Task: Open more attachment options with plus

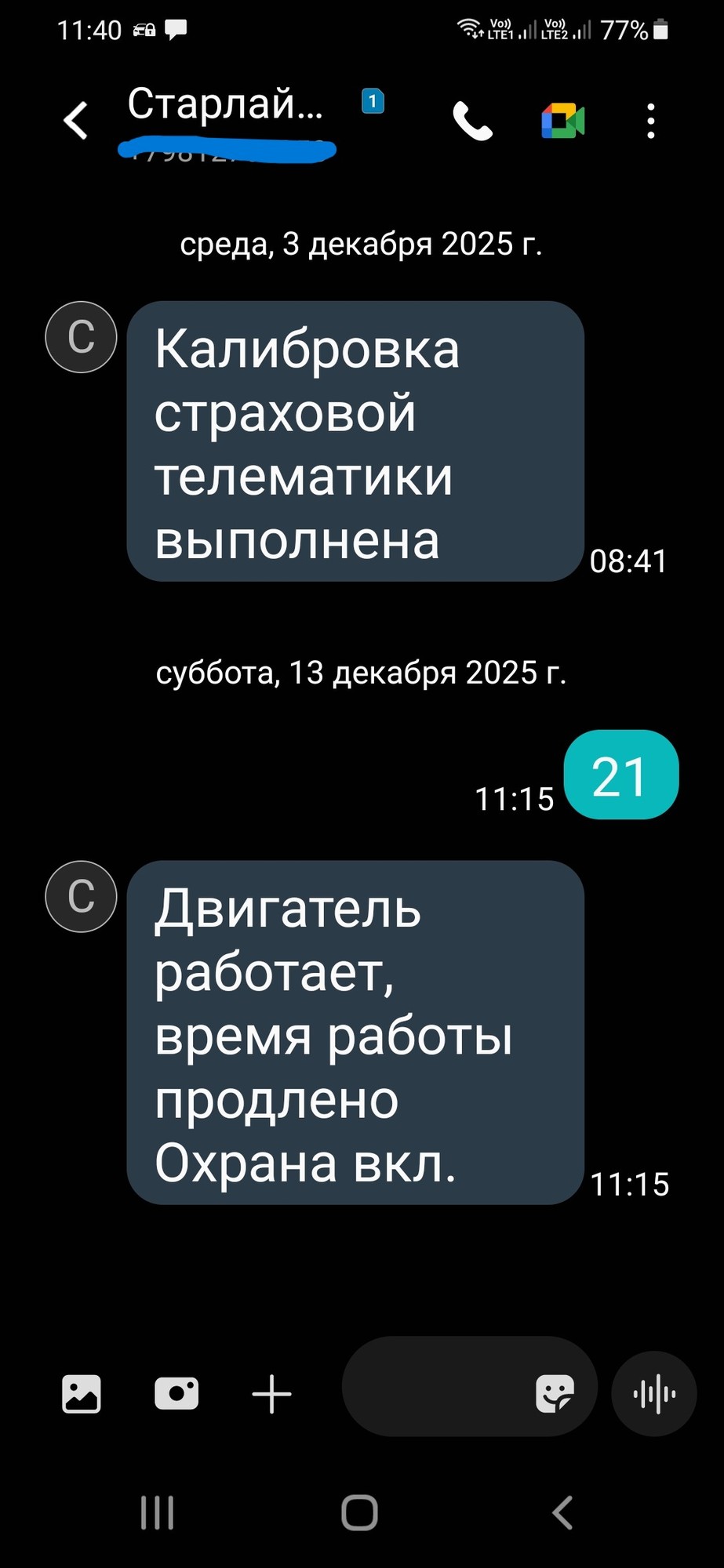Action: coord(271,1394)
